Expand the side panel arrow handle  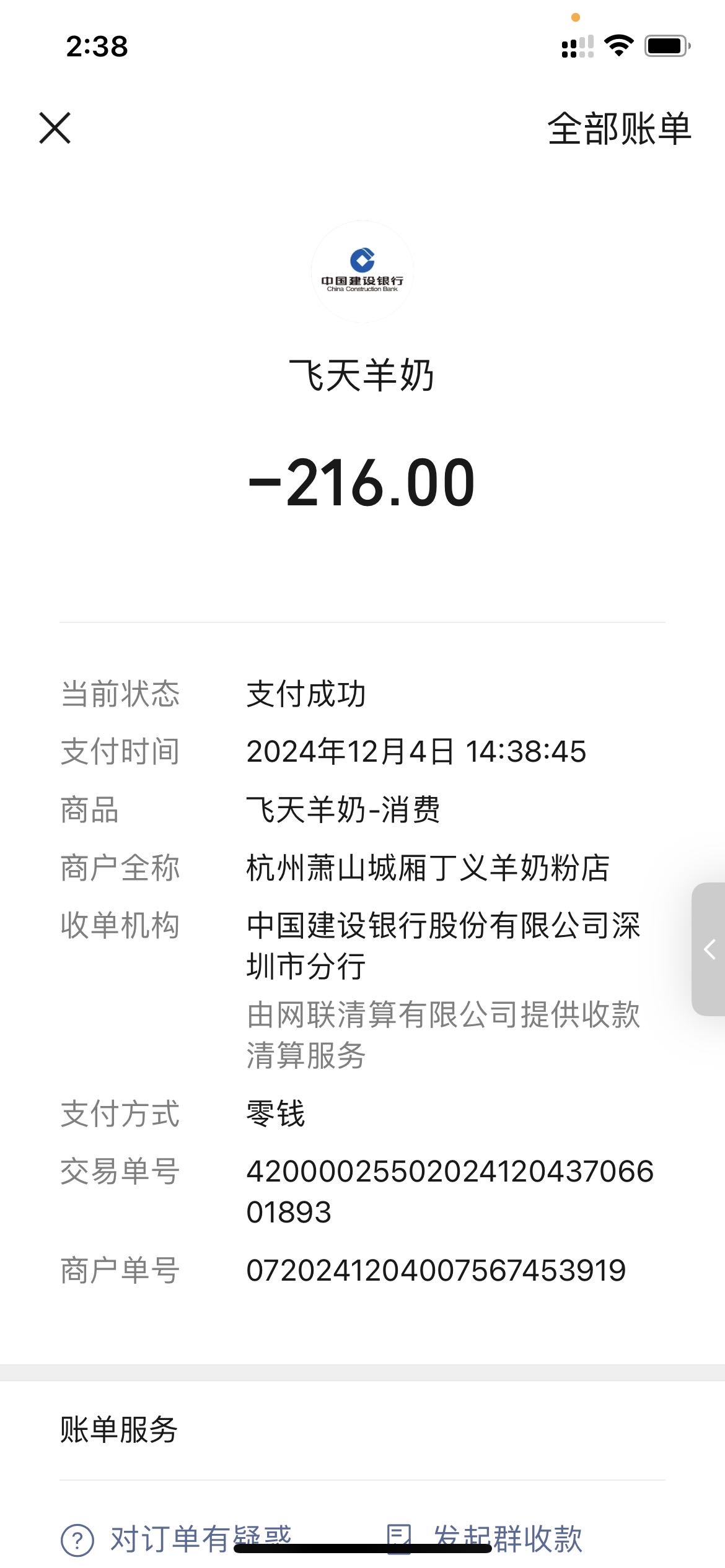tap(709, 949)
